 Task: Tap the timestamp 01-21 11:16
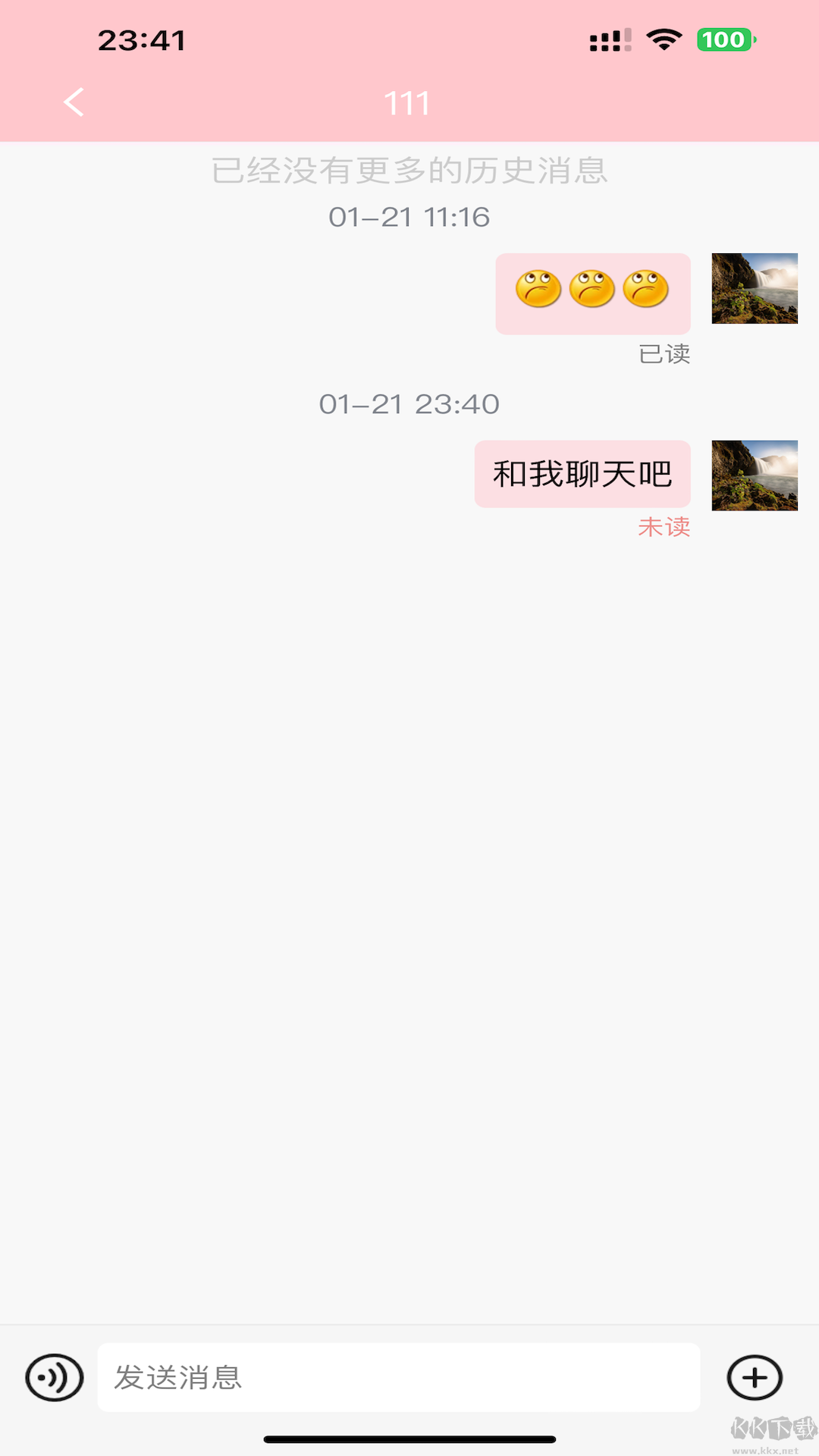tap(409, 217)
